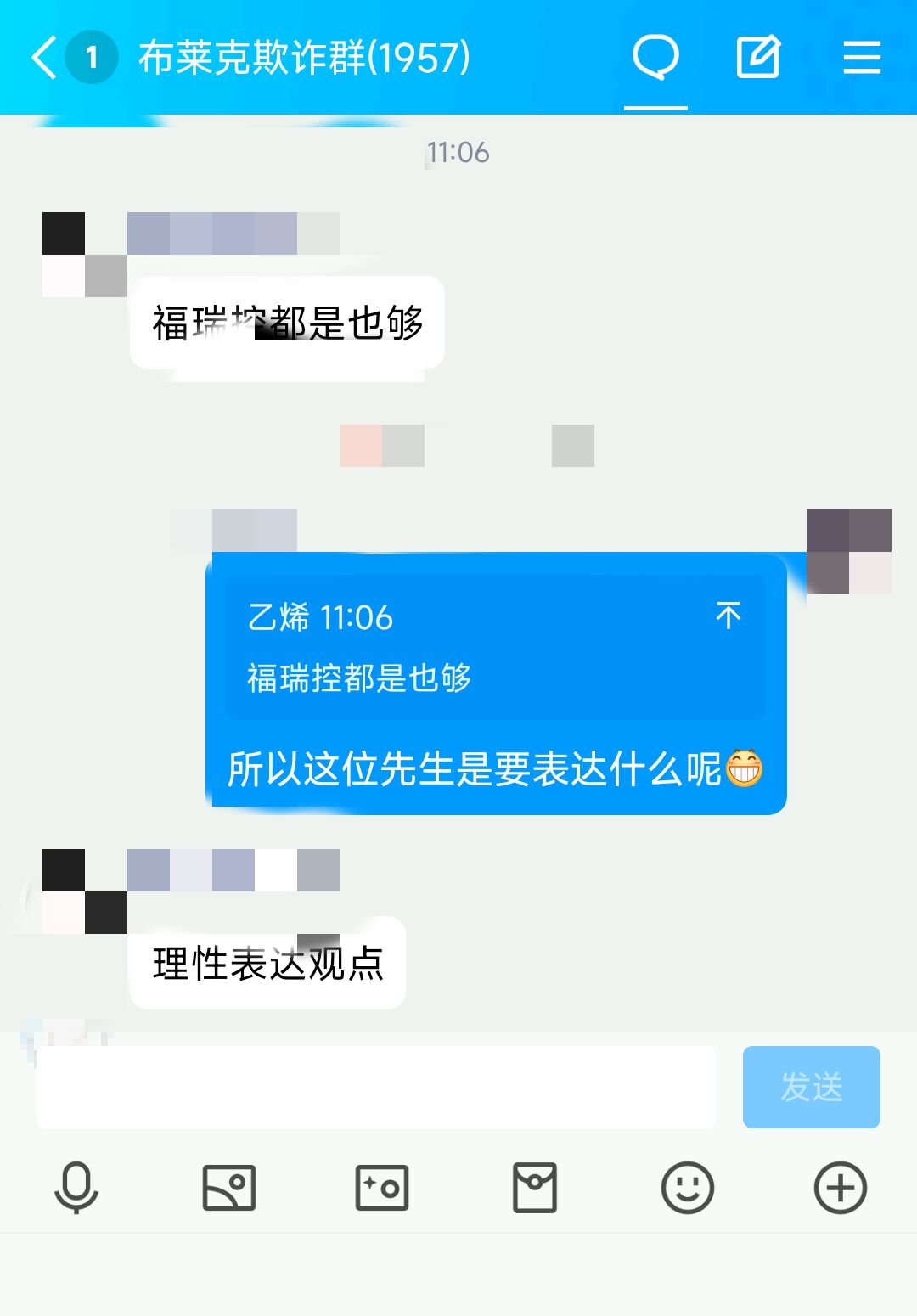Go back from the group chat
The image size is (917, 1316).
coord(44,58)
